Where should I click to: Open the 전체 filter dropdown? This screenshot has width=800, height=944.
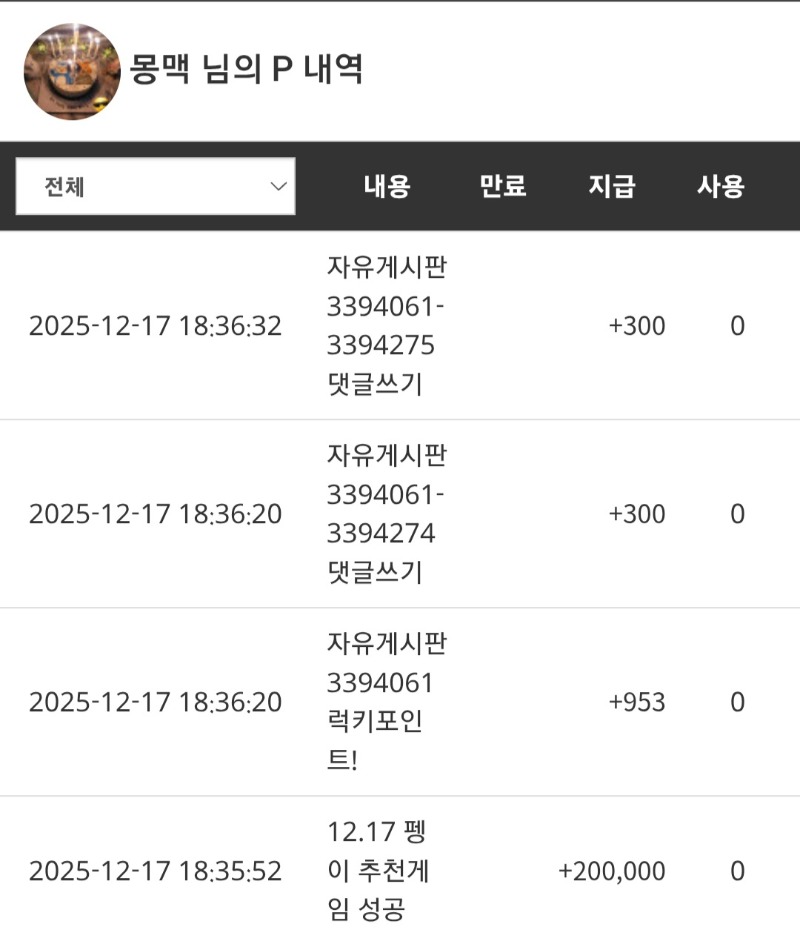tap(156, 187)
